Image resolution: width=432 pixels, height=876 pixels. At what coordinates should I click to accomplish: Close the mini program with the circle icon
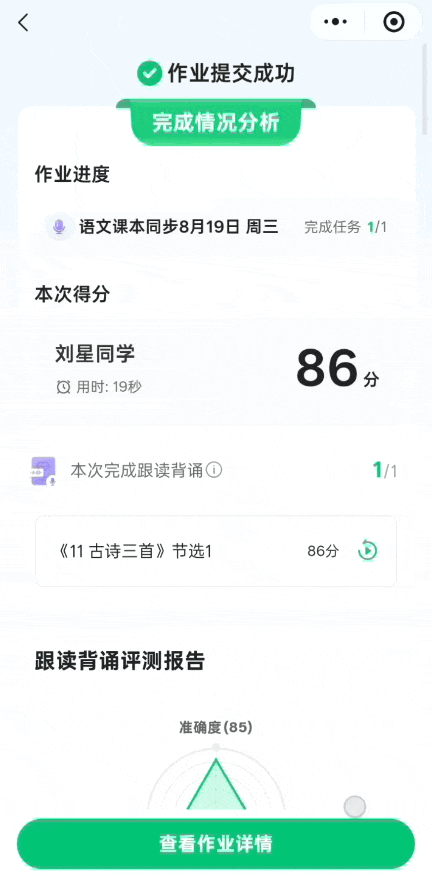coord(394,22)
